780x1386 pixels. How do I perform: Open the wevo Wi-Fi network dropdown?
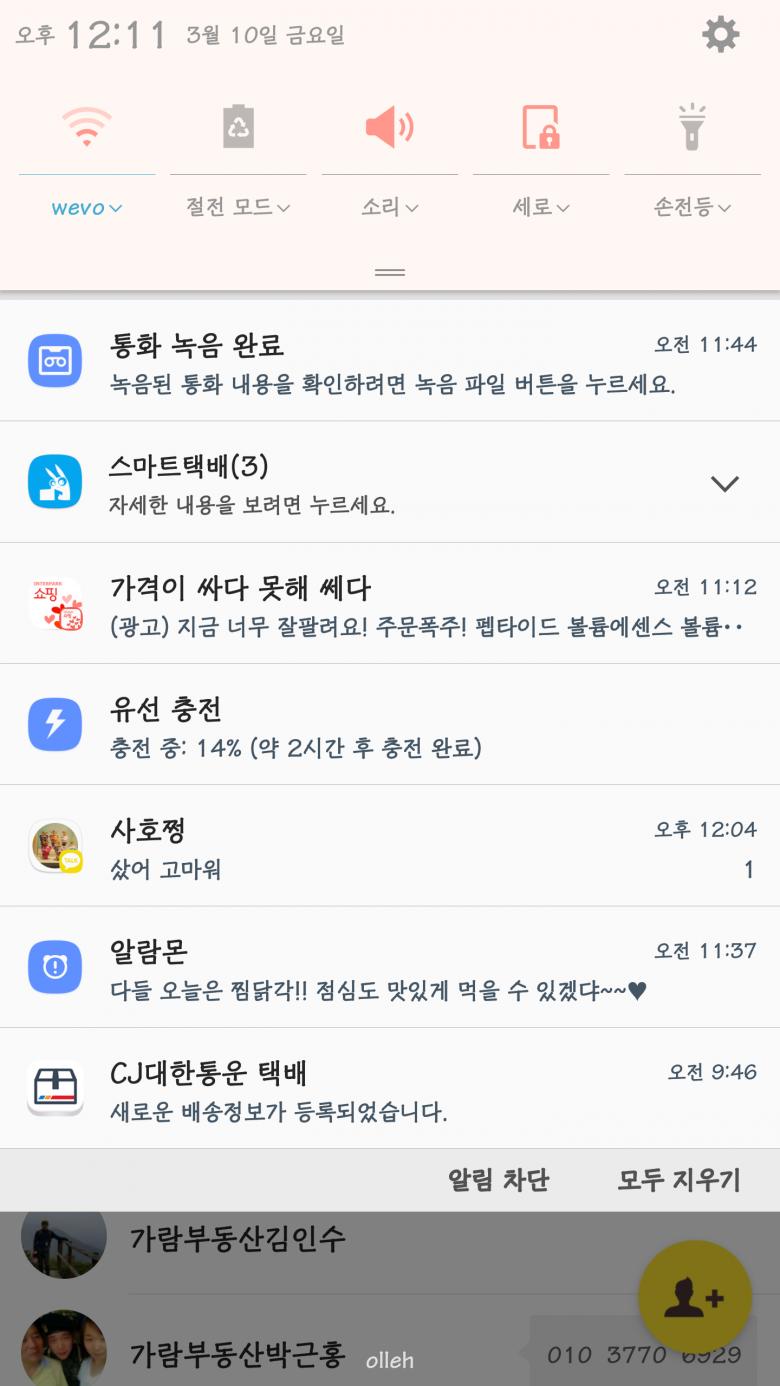click(87, 208)
